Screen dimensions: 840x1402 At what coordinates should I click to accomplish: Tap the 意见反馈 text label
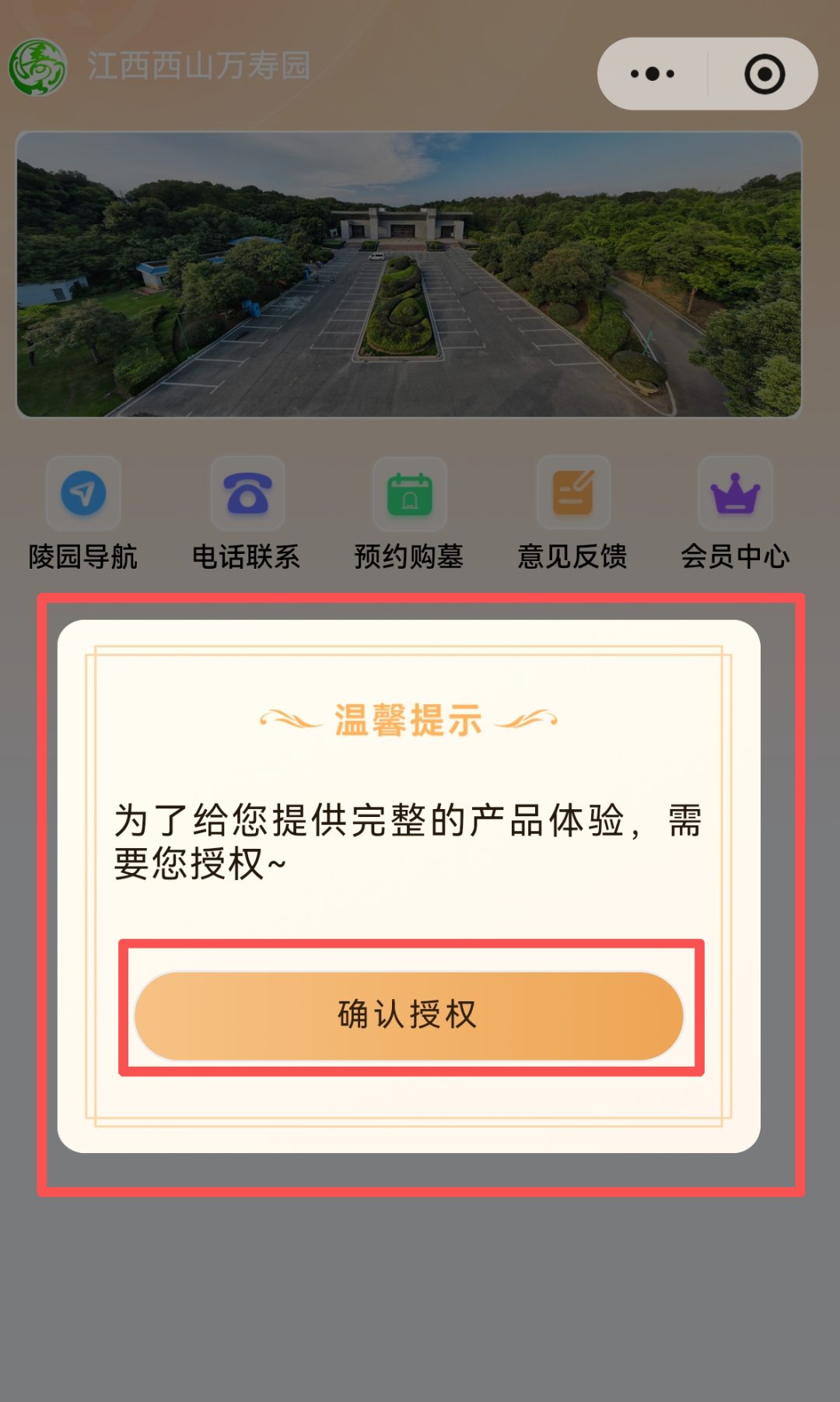pos(574,556)
